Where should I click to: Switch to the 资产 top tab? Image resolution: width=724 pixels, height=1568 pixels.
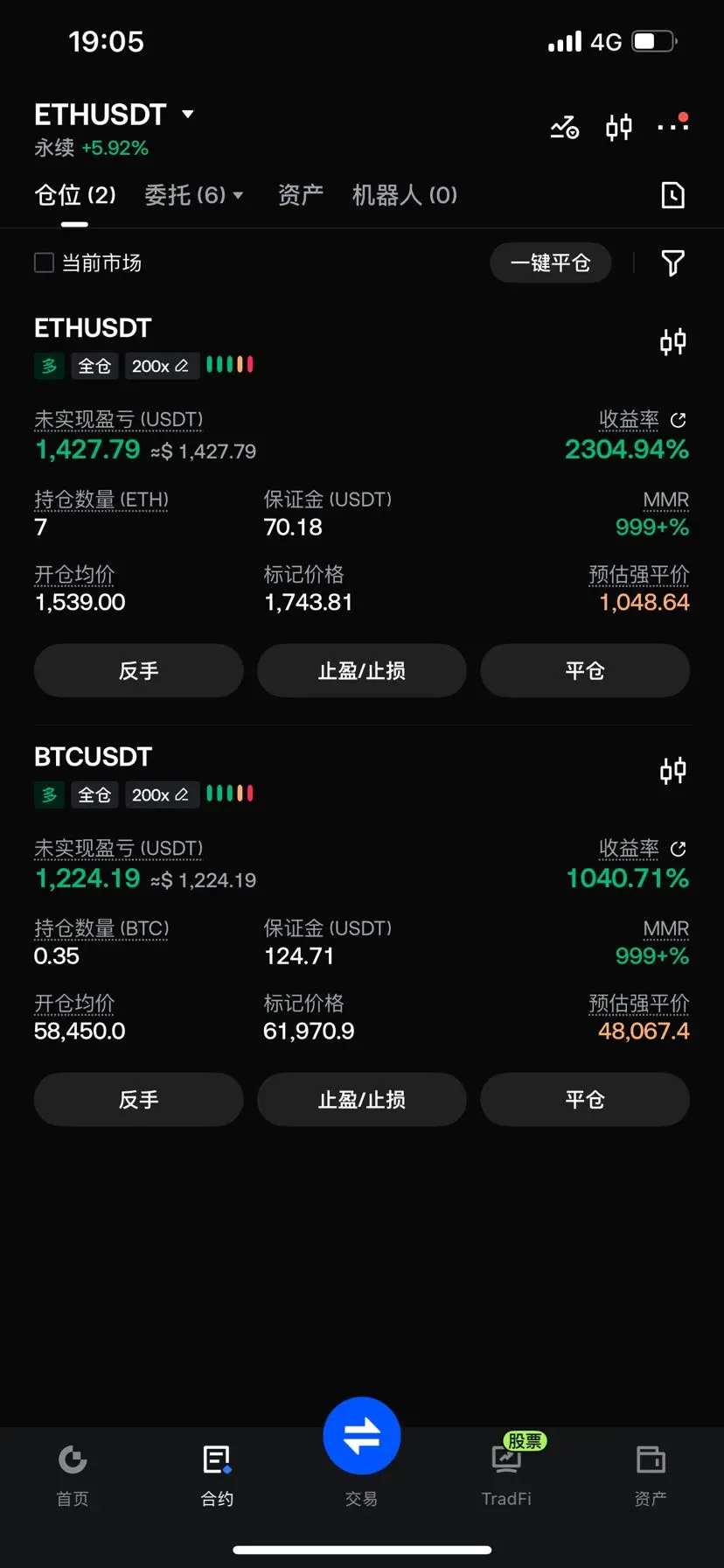[x=300, y=195]
